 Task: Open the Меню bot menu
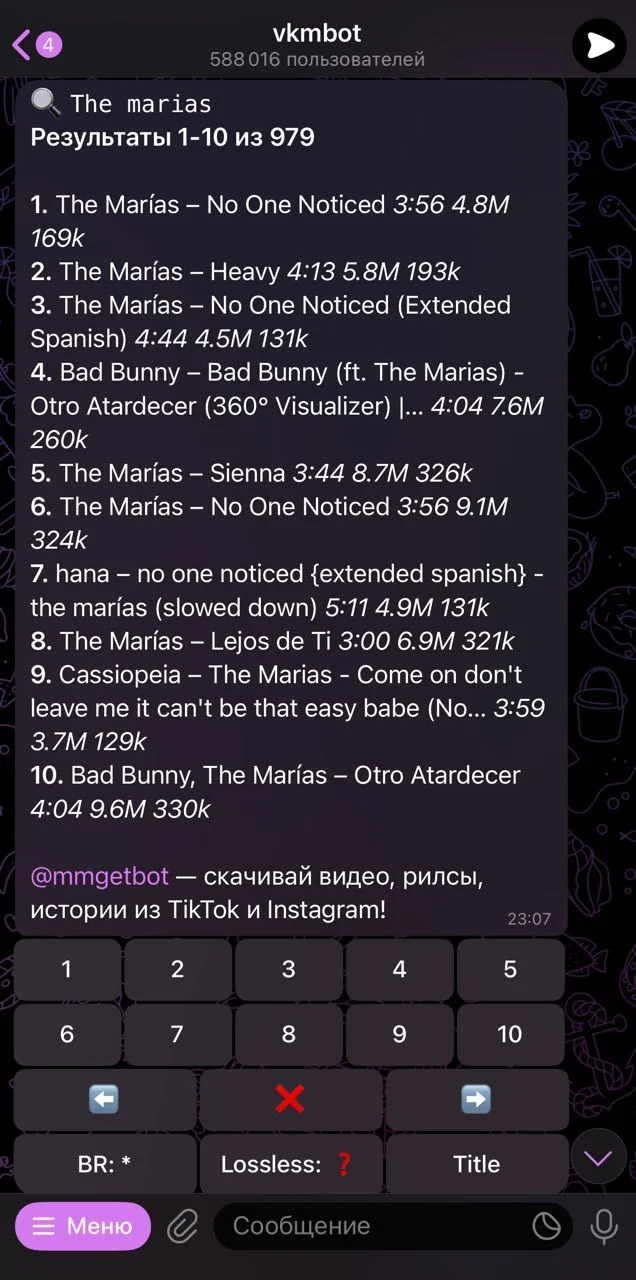coord(83,1226)
